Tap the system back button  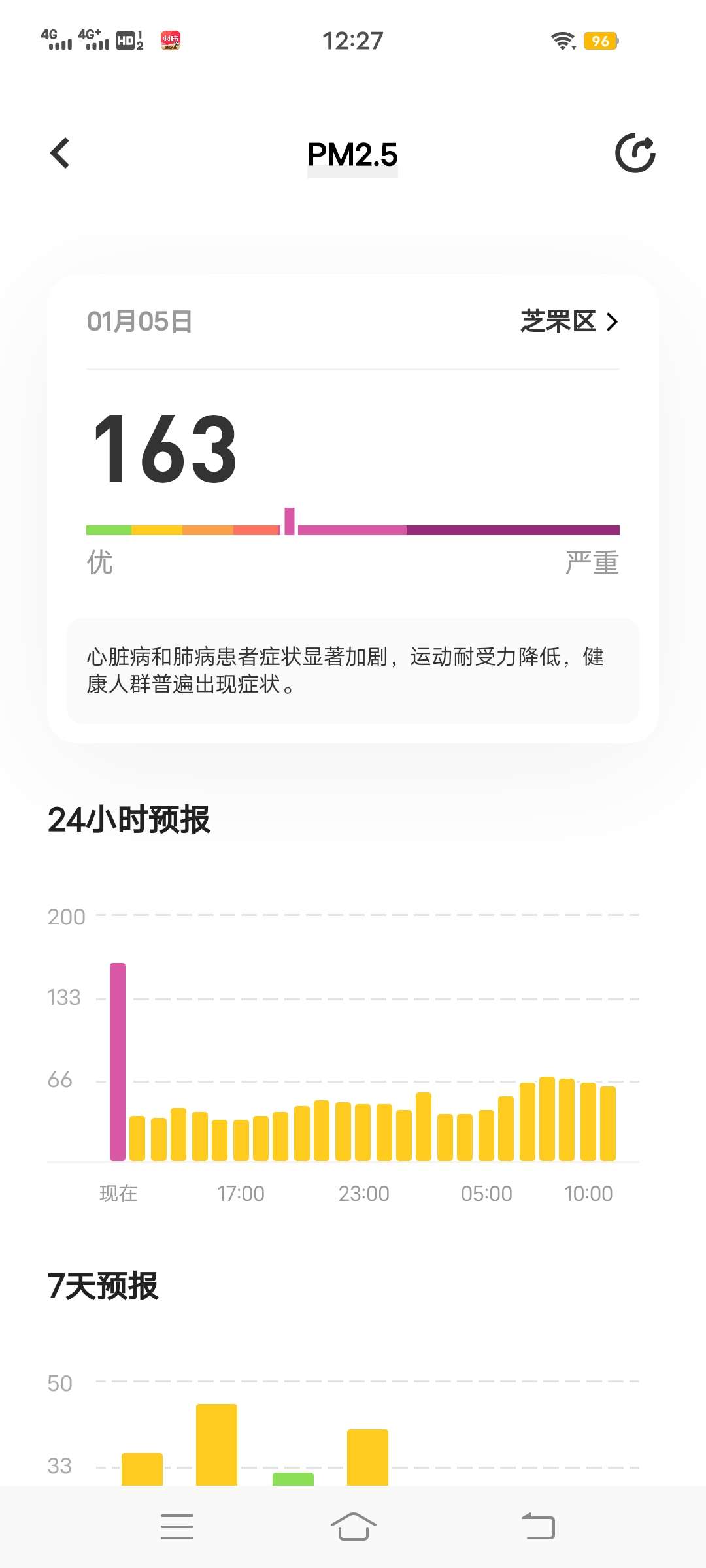tap(538, 1527)
